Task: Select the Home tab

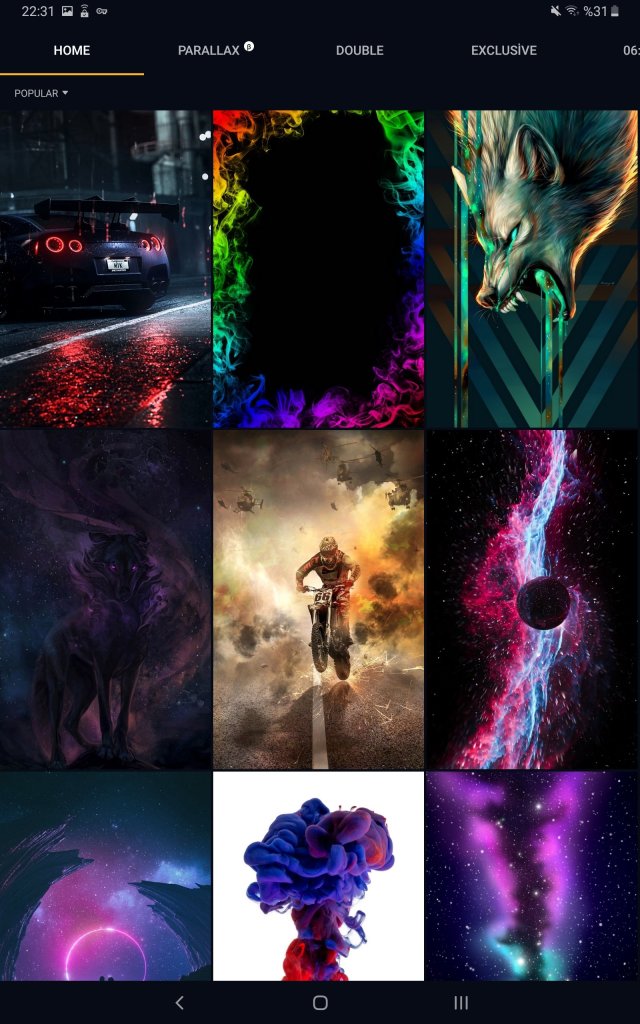Action: [72, 50]
